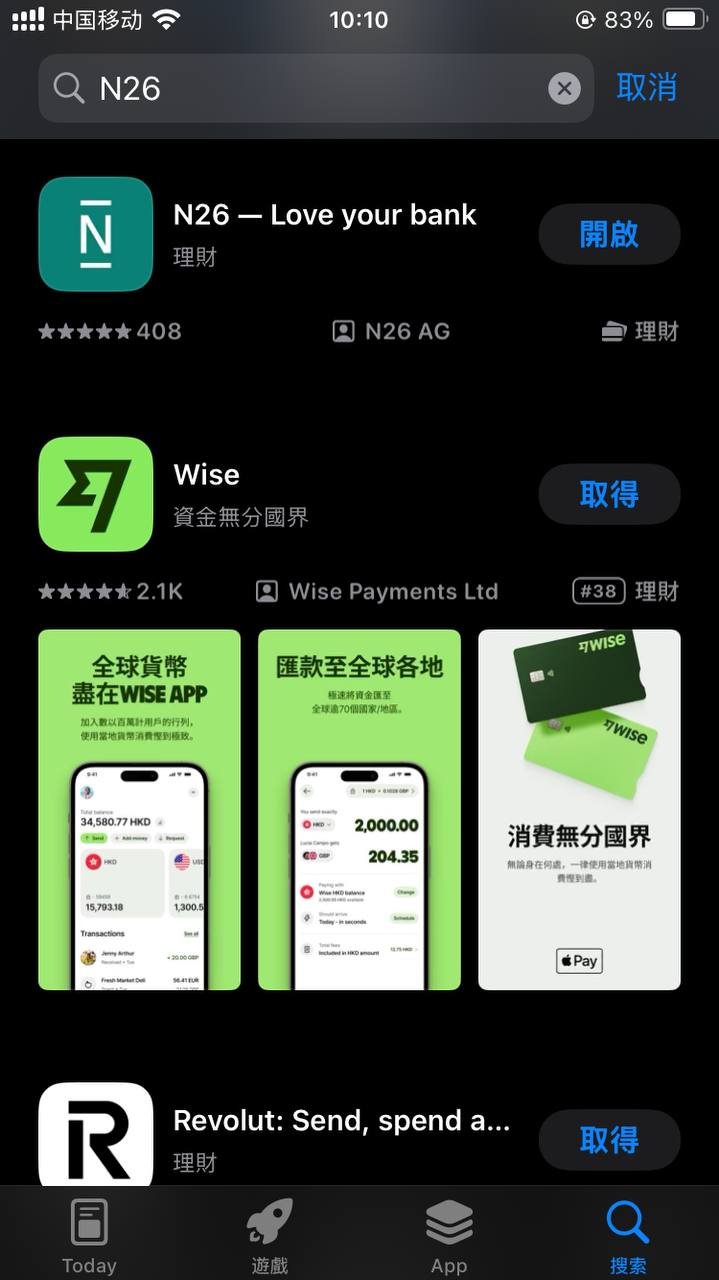
Task: Clear the N26 search text
Action: 564,89
